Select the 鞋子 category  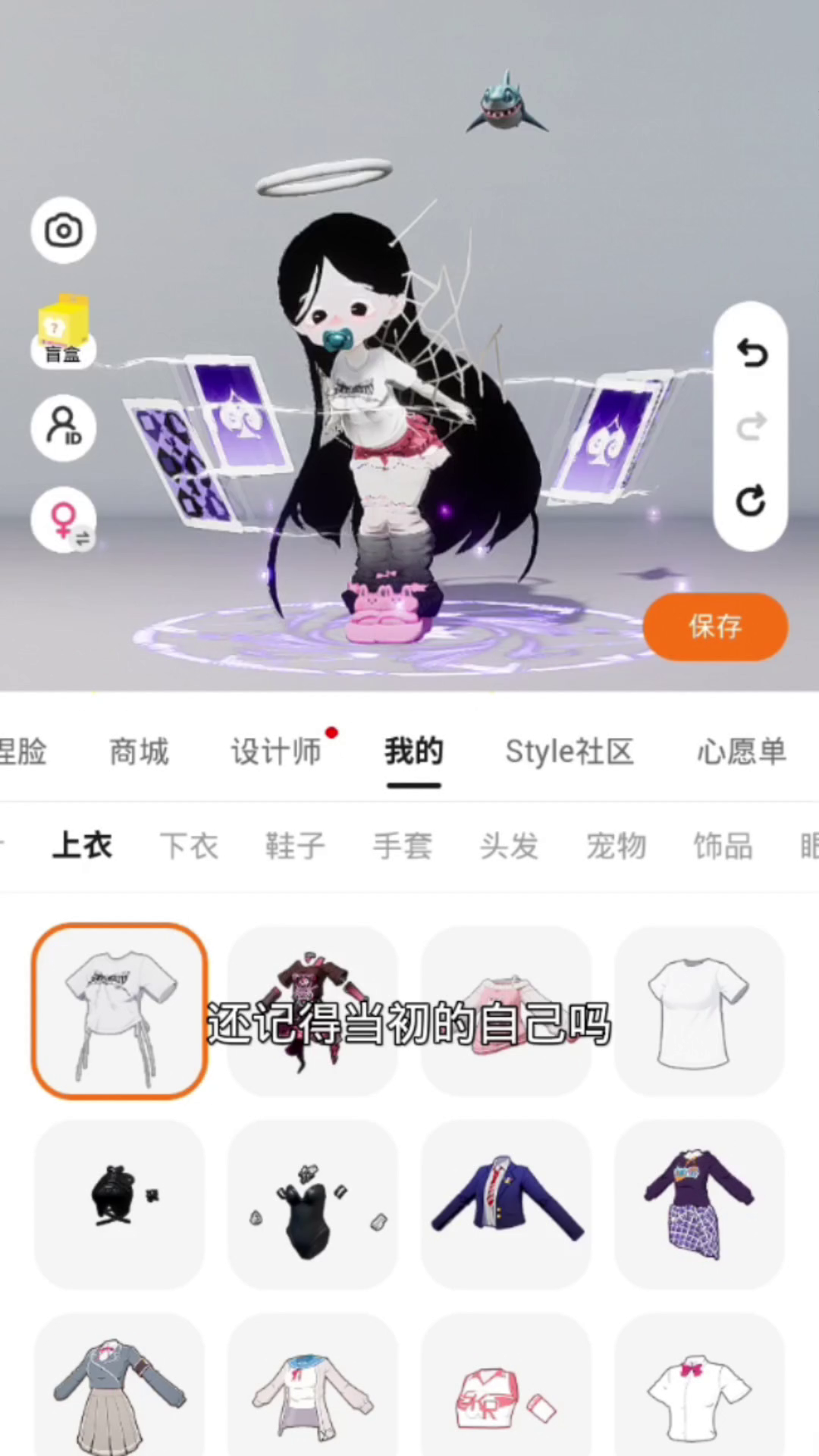point(295,846)
